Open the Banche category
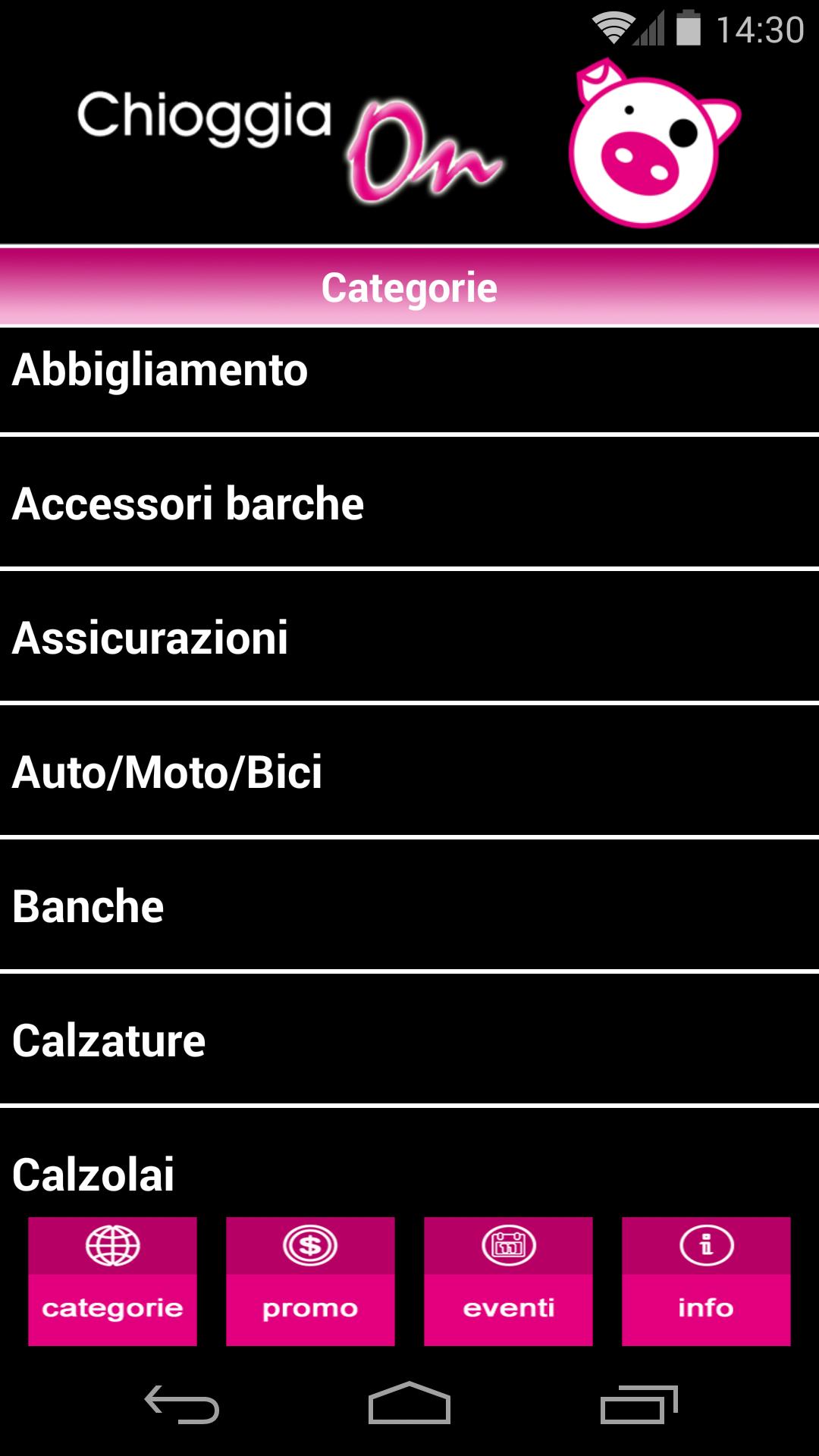The image size is (819, 1456). click(409, 907)
